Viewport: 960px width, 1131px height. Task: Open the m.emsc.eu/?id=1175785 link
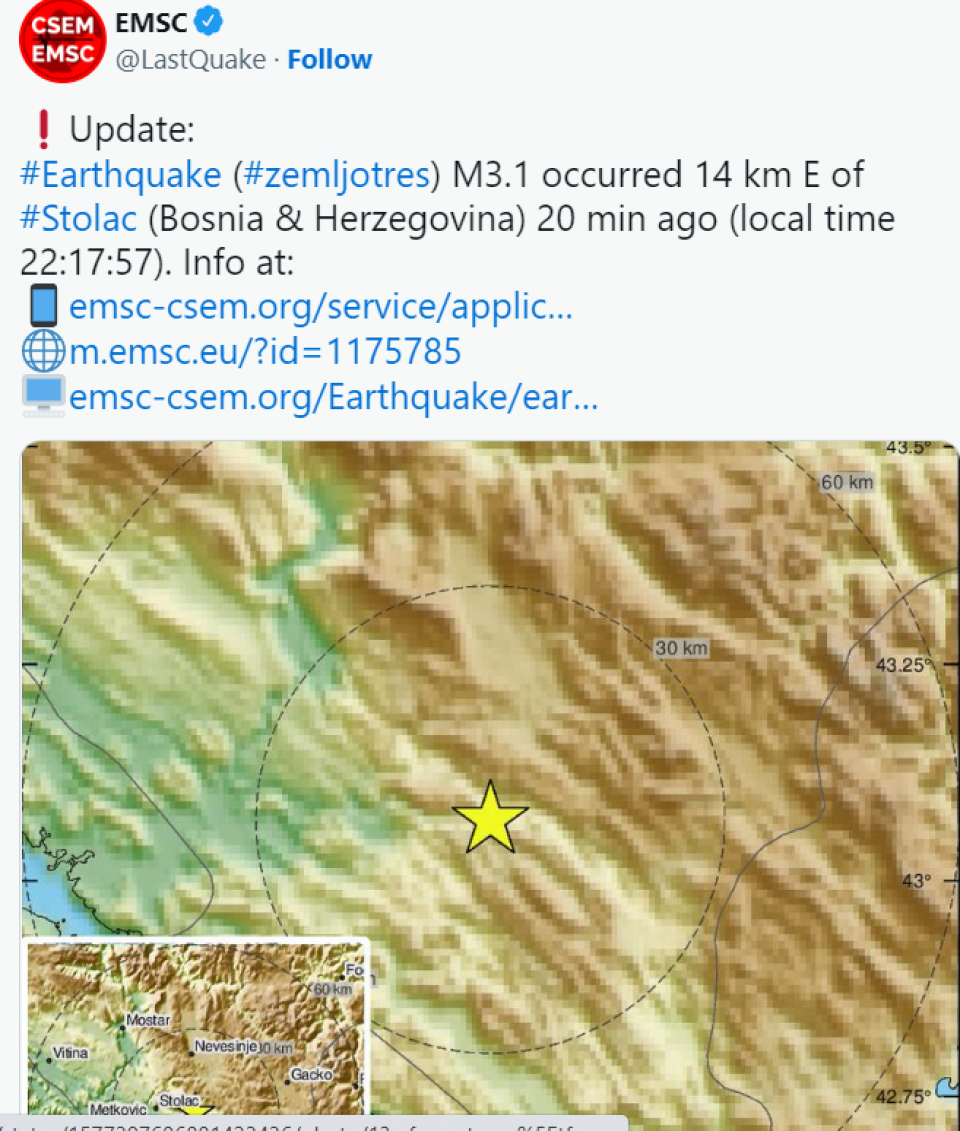coord(265,352)
